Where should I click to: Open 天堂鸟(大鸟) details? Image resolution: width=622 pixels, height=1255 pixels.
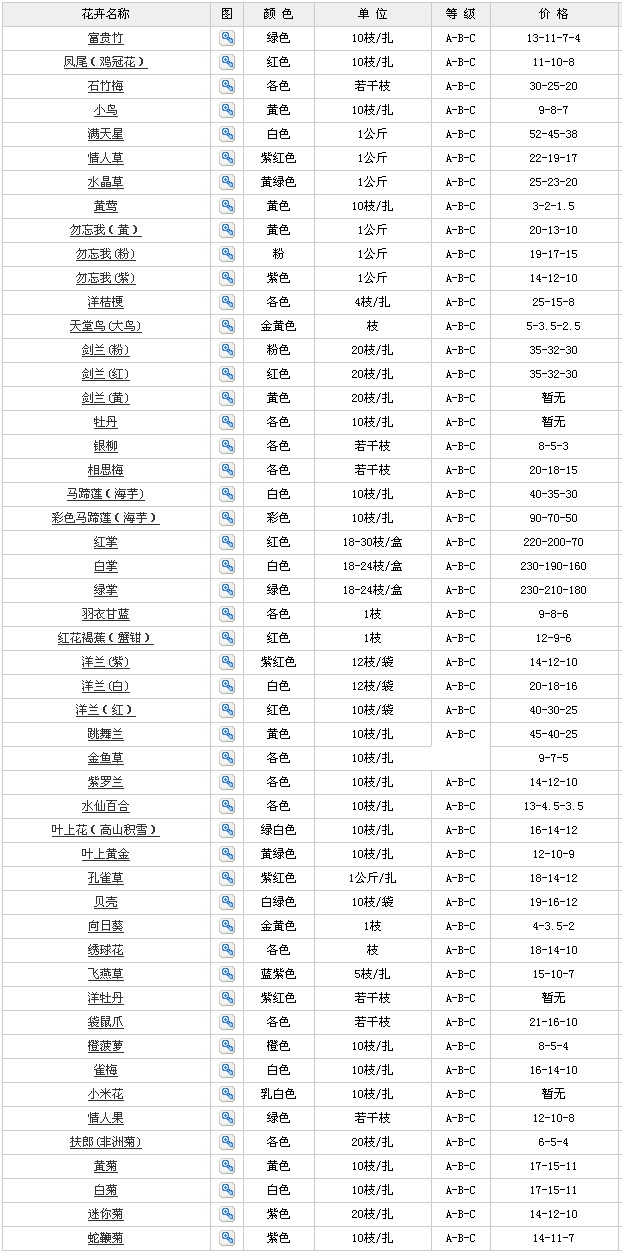tap(105, 326)
